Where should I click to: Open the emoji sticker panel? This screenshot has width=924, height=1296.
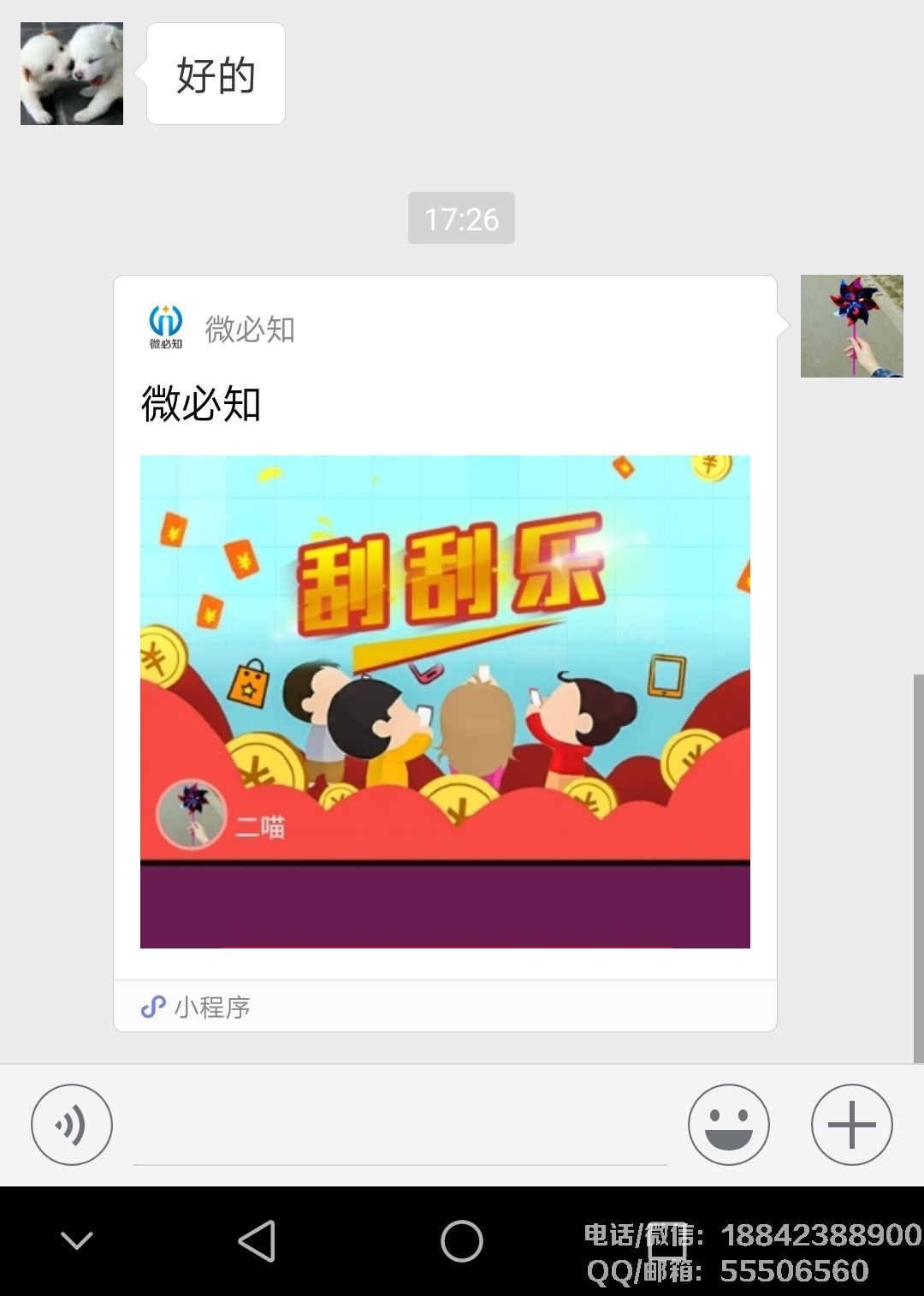point(728,1125)
